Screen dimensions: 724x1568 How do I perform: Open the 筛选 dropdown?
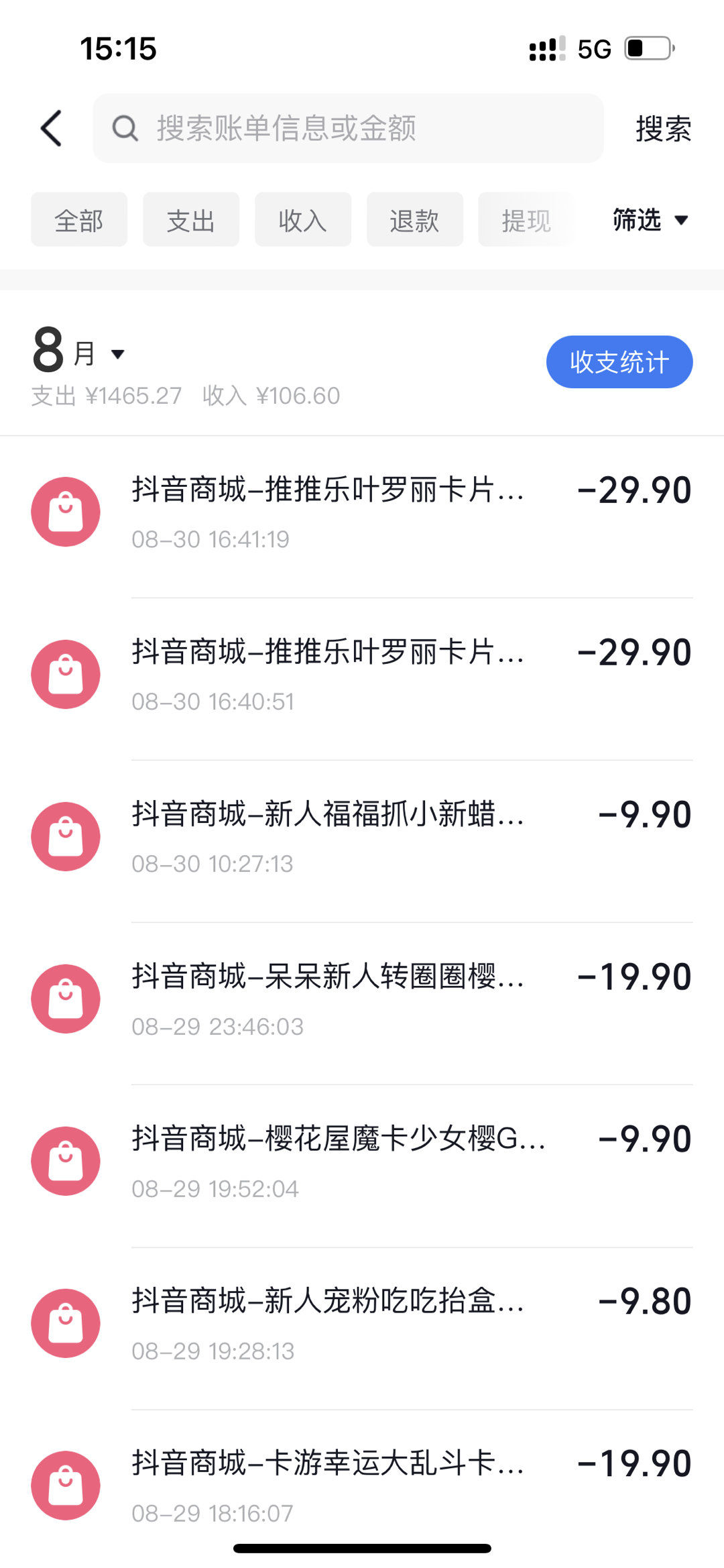pos(650,220)
